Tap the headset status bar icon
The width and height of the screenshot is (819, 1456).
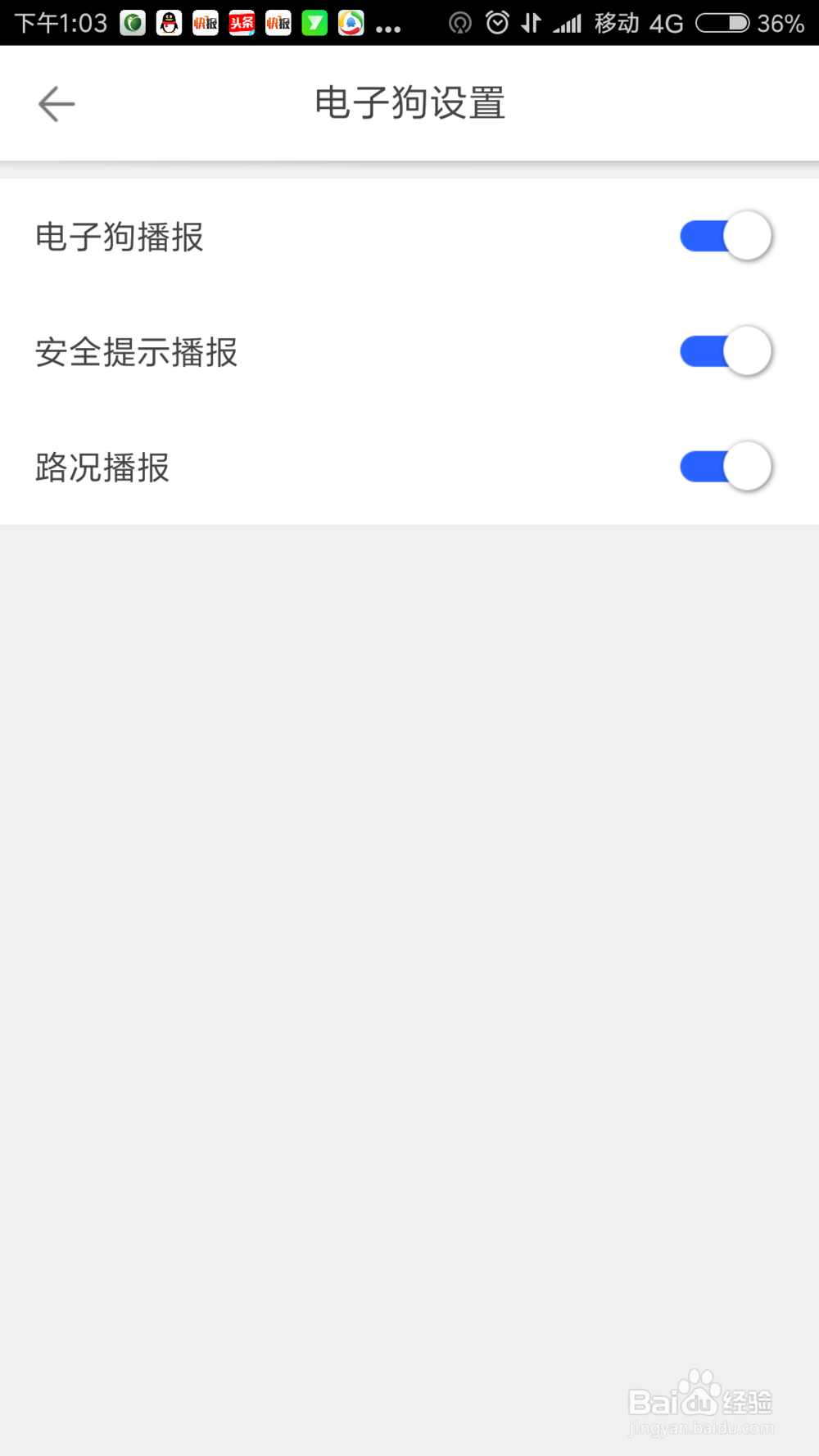(x=459, y=22)
